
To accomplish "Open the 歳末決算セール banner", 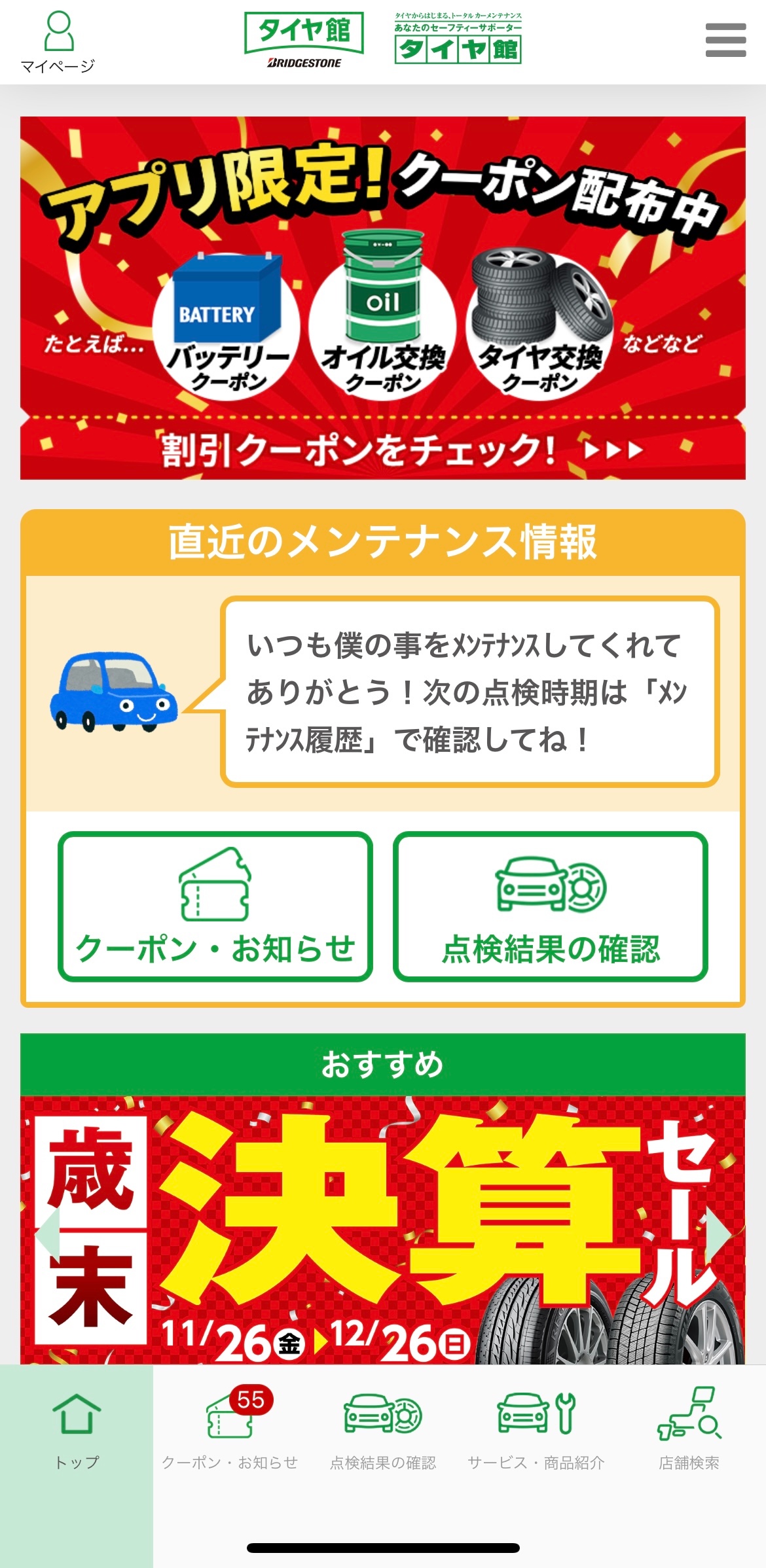I will coord(383,1230).
